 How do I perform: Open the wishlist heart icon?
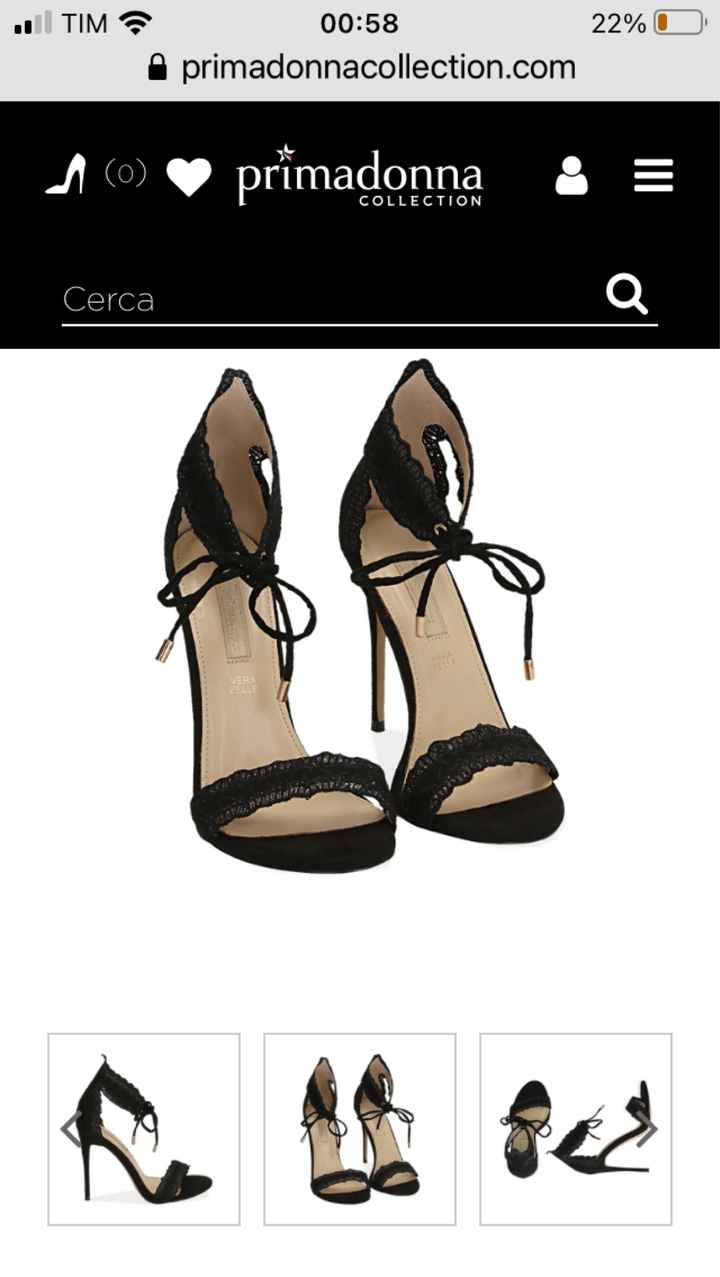tap(188, 177)
